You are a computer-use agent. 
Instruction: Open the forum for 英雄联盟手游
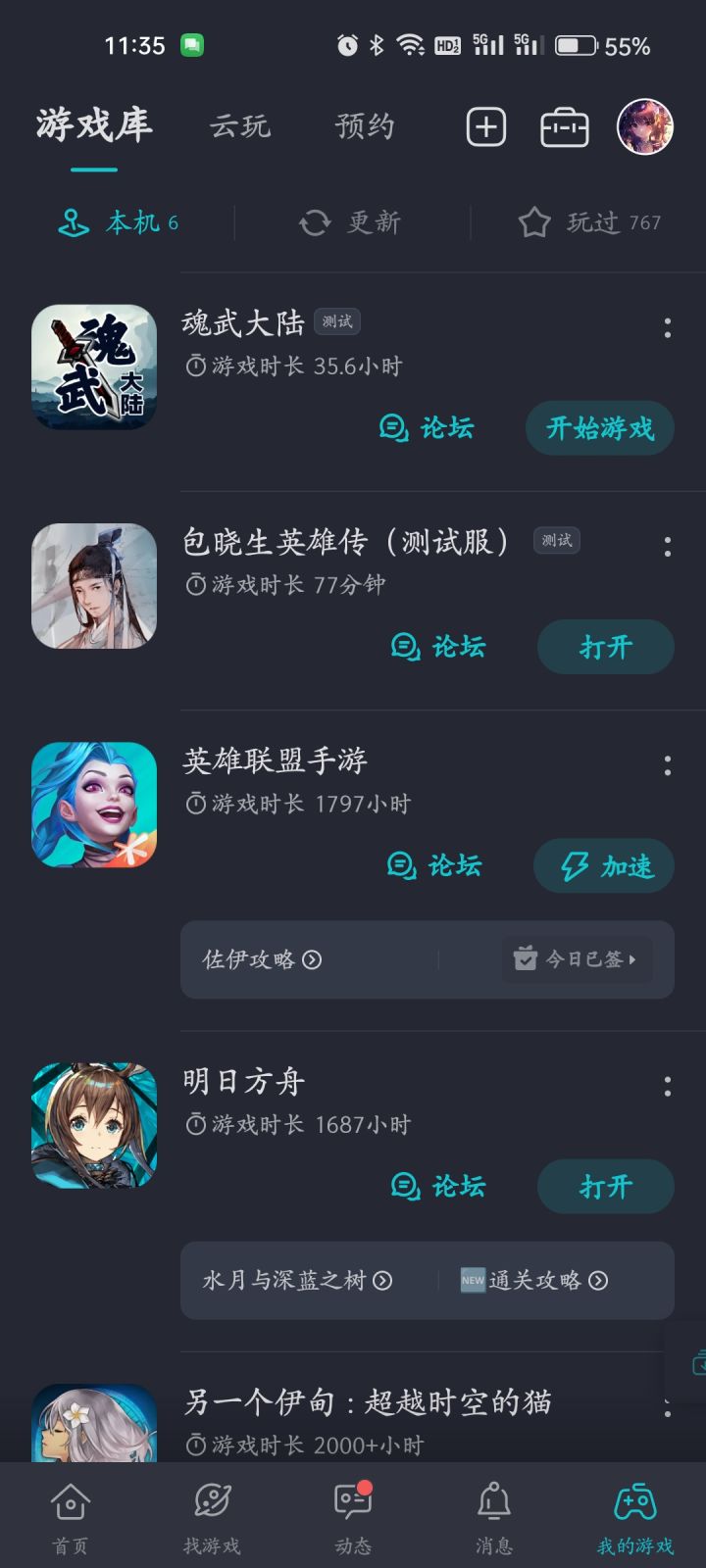tap(434, 865)
